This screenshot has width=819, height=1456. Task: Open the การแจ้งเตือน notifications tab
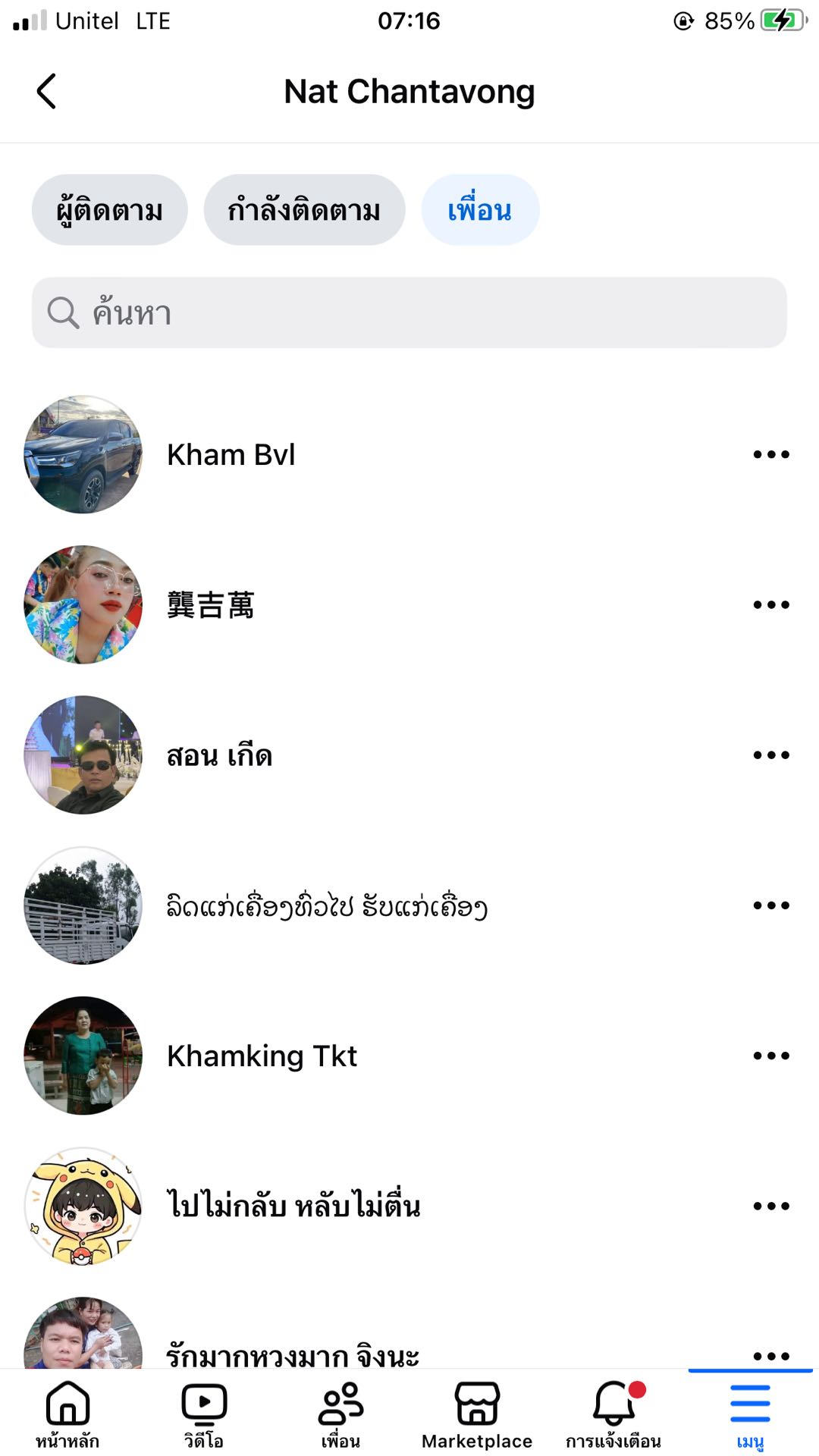click(x=613, y=1414)
